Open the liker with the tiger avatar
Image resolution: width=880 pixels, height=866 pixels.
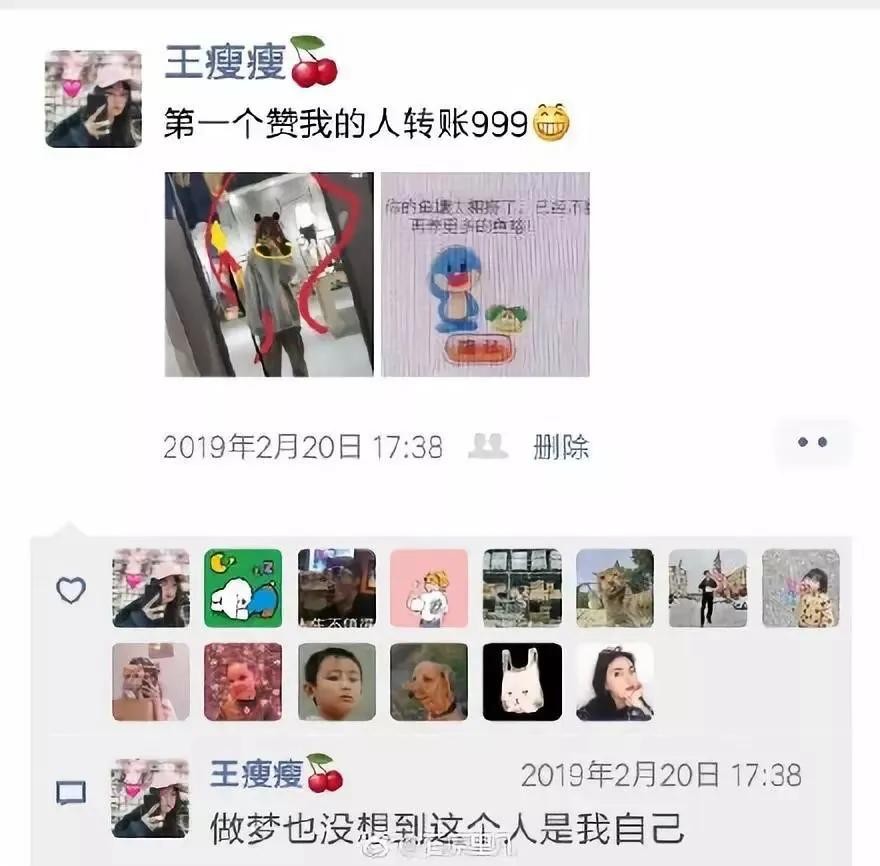tap(615, 588)
